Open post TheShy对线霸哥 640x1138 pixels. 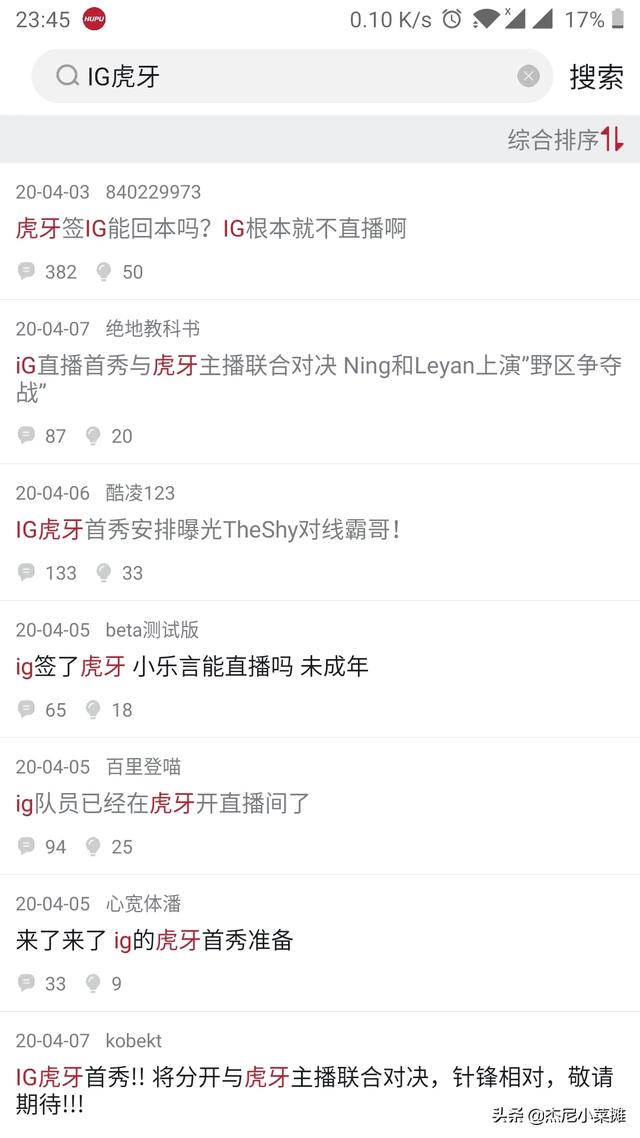[320, 533]
